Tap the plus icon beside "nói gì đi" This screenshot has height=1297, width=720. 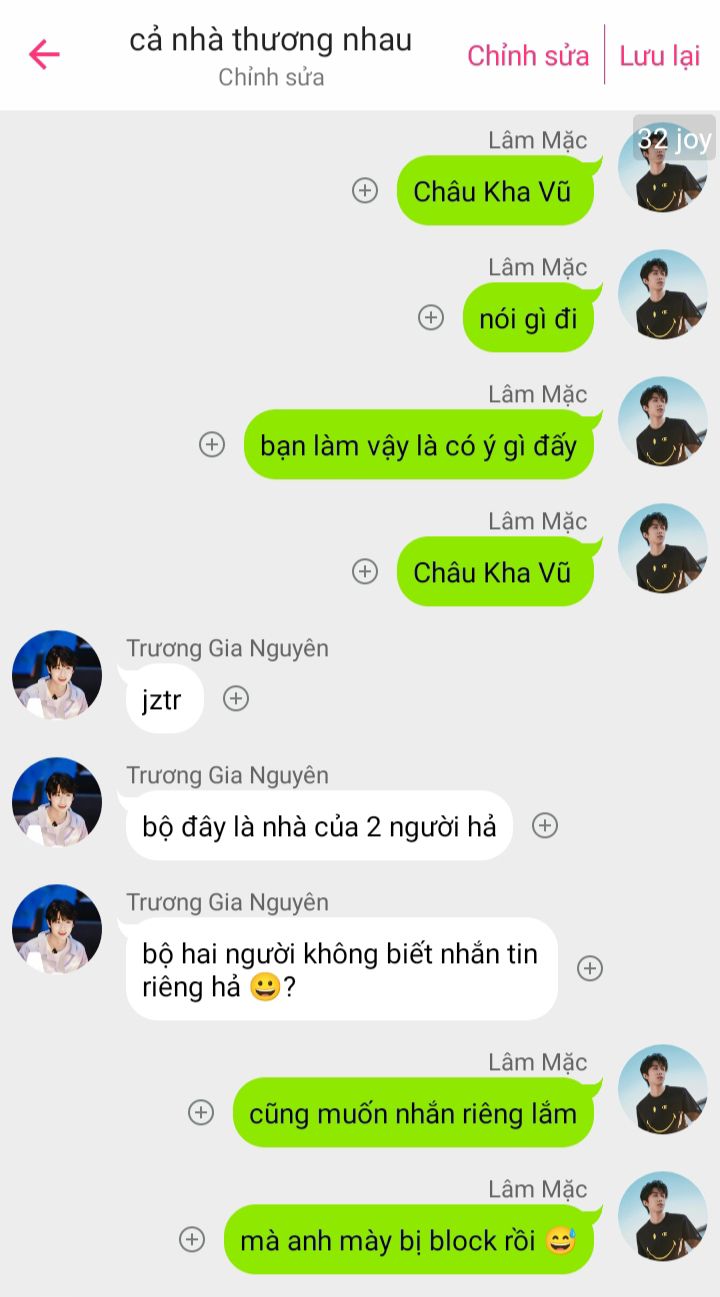point(430,318)
